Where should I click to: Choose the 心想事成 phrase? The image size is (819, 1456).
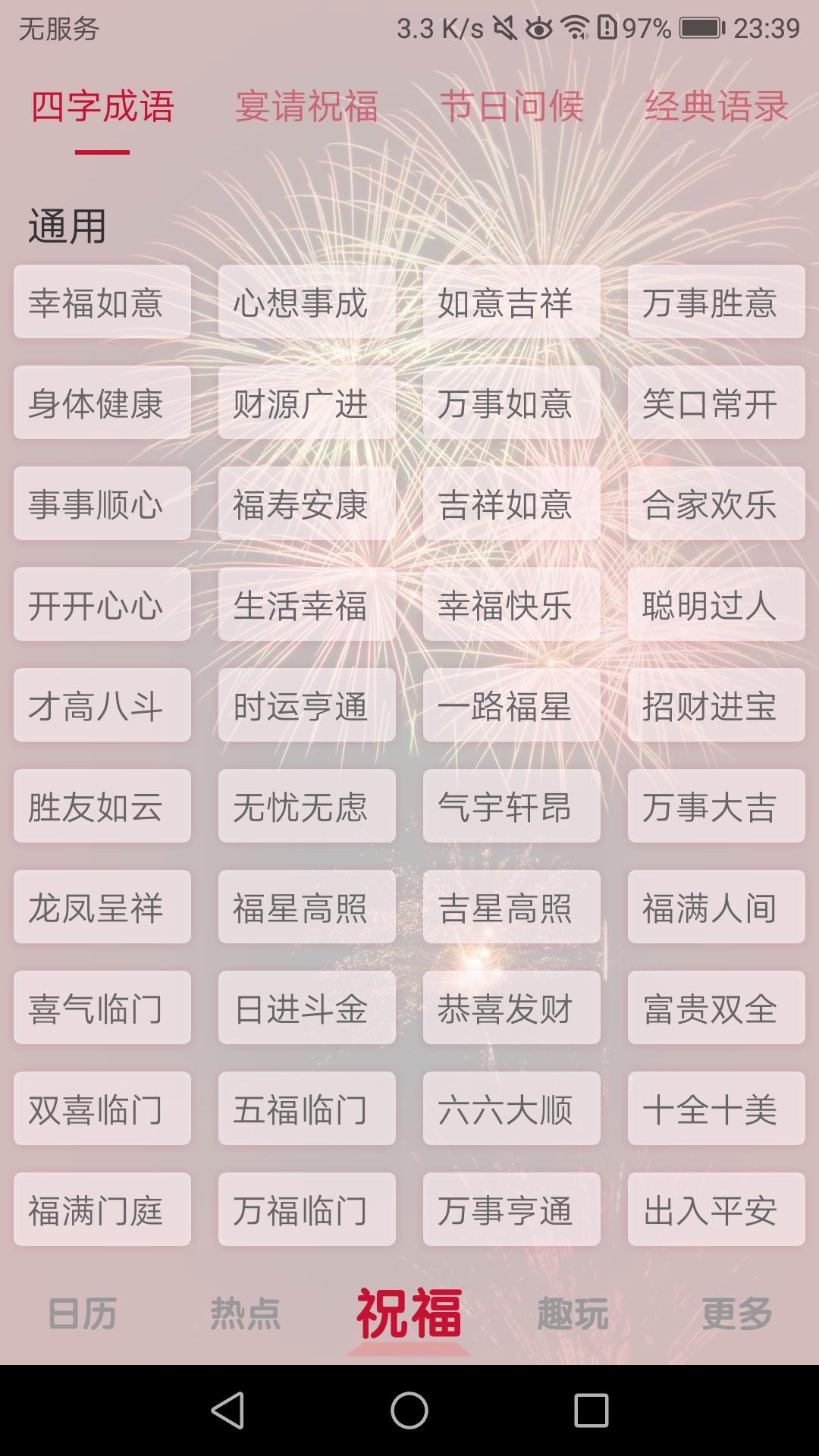[x=306, y=302]
